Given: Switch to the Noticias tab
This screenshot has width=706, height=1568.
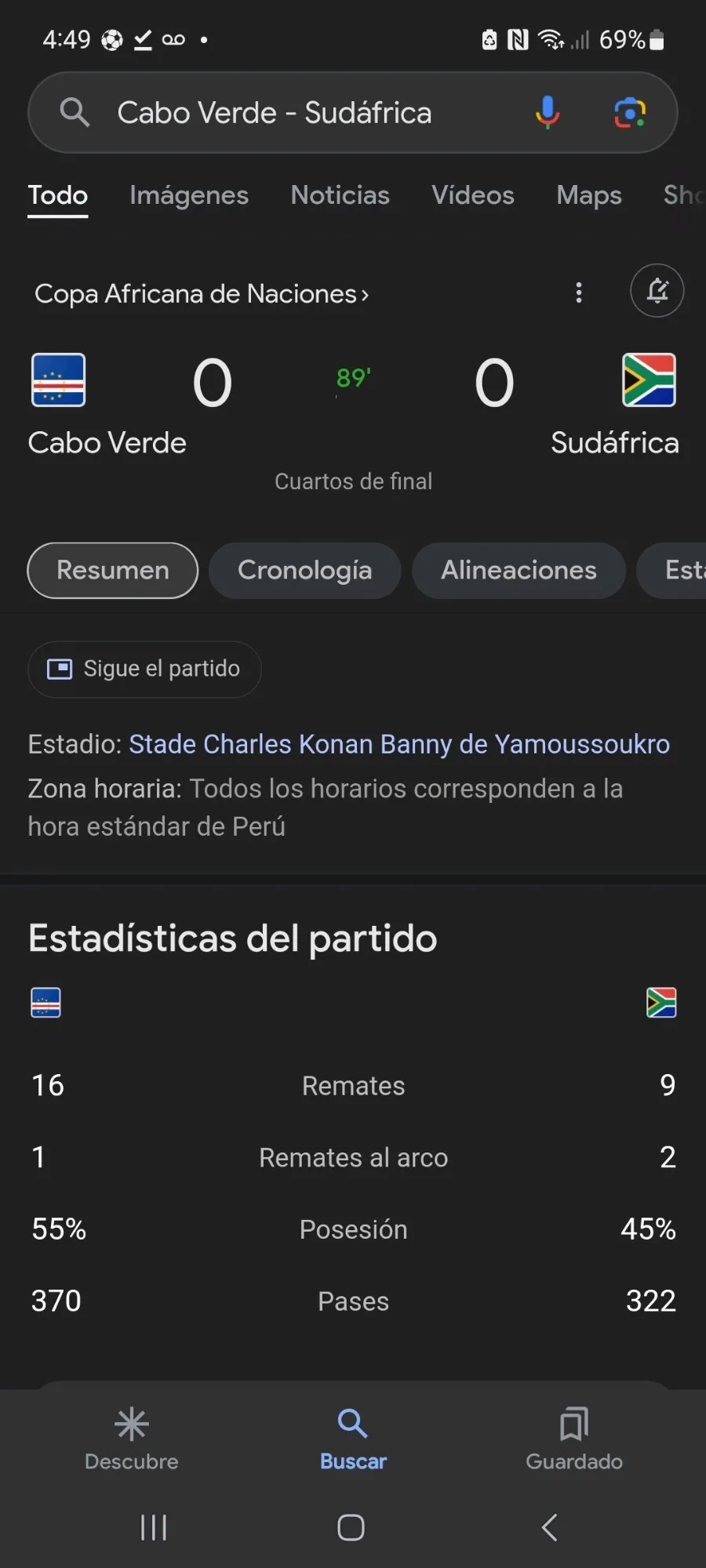Looking at the screenshot, I should pos(340,195).
